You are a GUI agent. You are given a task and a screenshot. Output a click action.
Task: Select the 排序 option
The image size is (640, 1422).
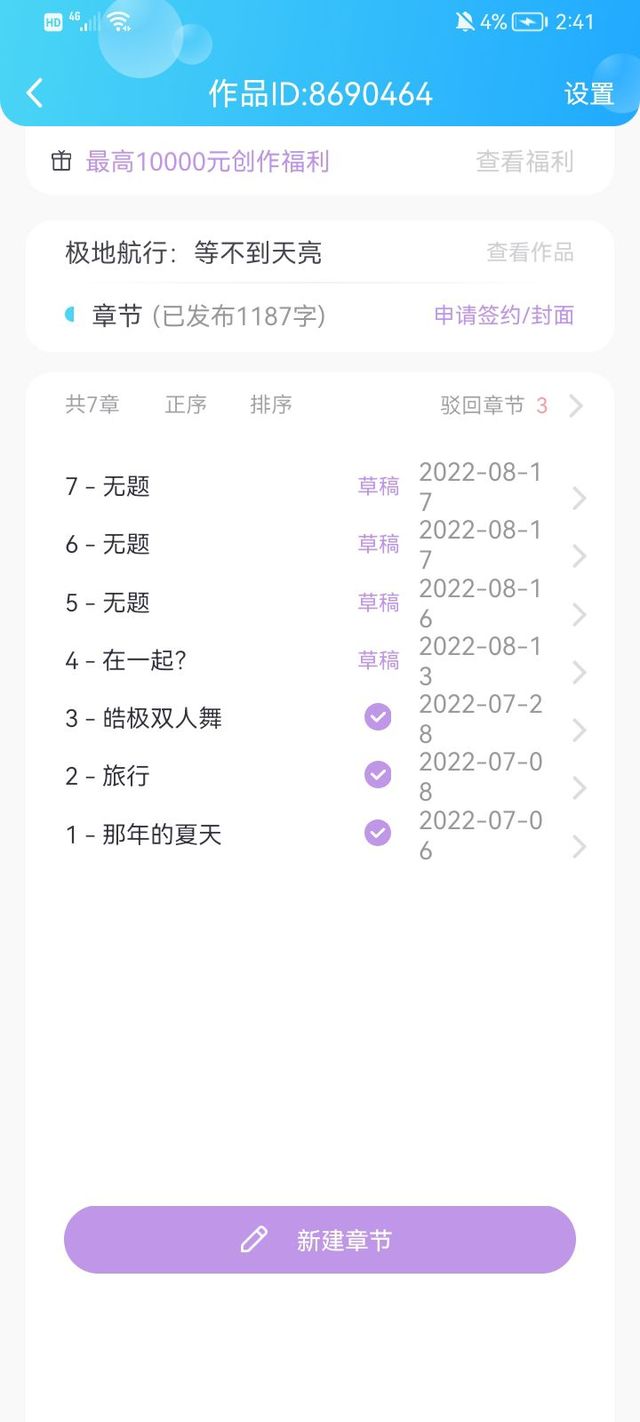click(x=271, y=405)
